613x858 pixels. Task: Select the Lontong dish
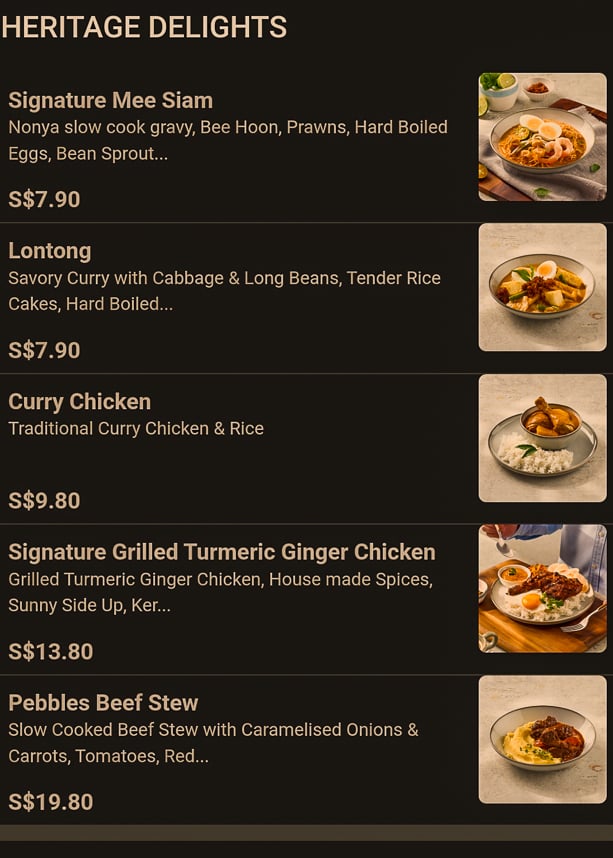(50, 251)
